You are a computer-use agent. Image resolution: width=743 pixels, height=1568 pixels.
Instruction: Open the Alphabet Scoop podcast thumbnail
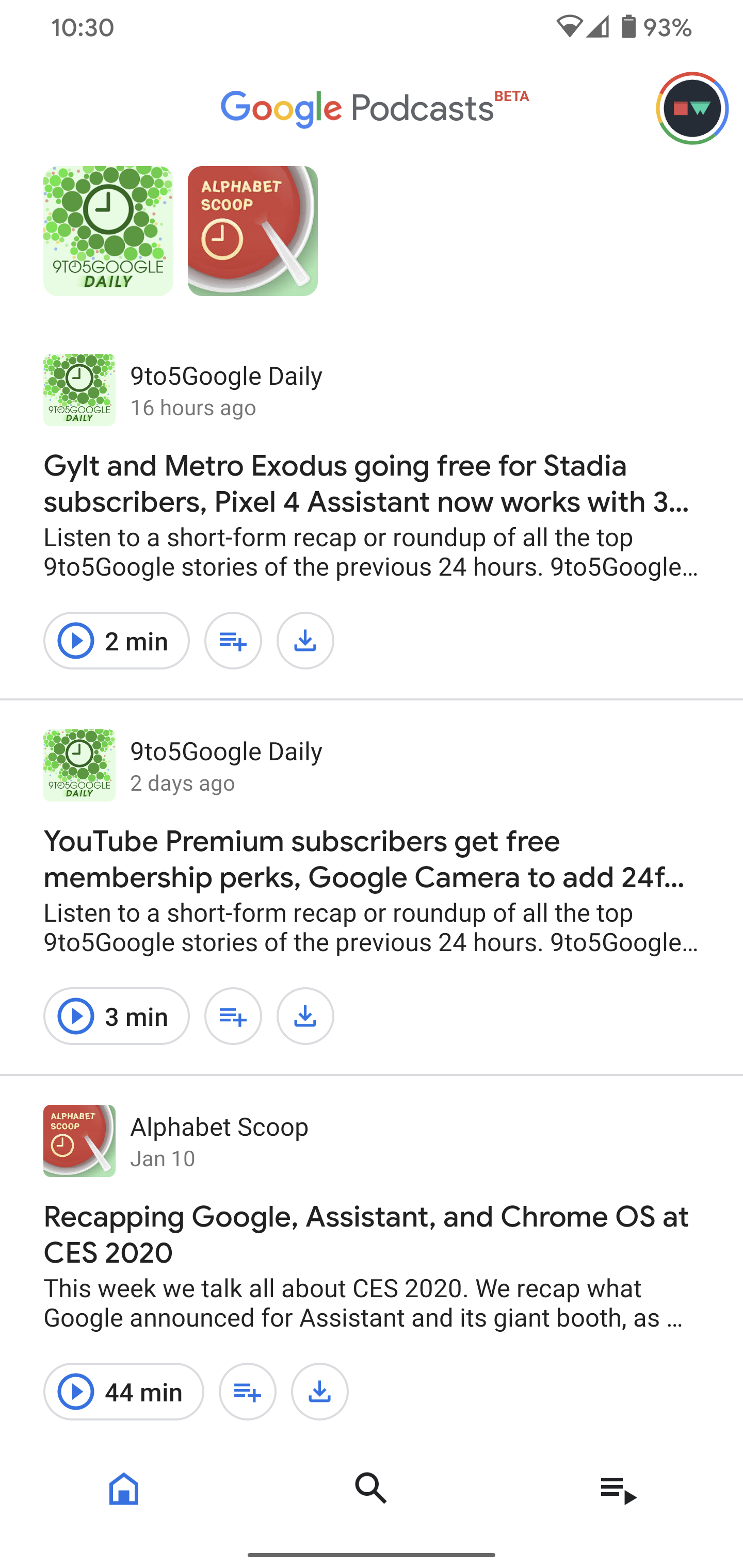coord(253,230)
